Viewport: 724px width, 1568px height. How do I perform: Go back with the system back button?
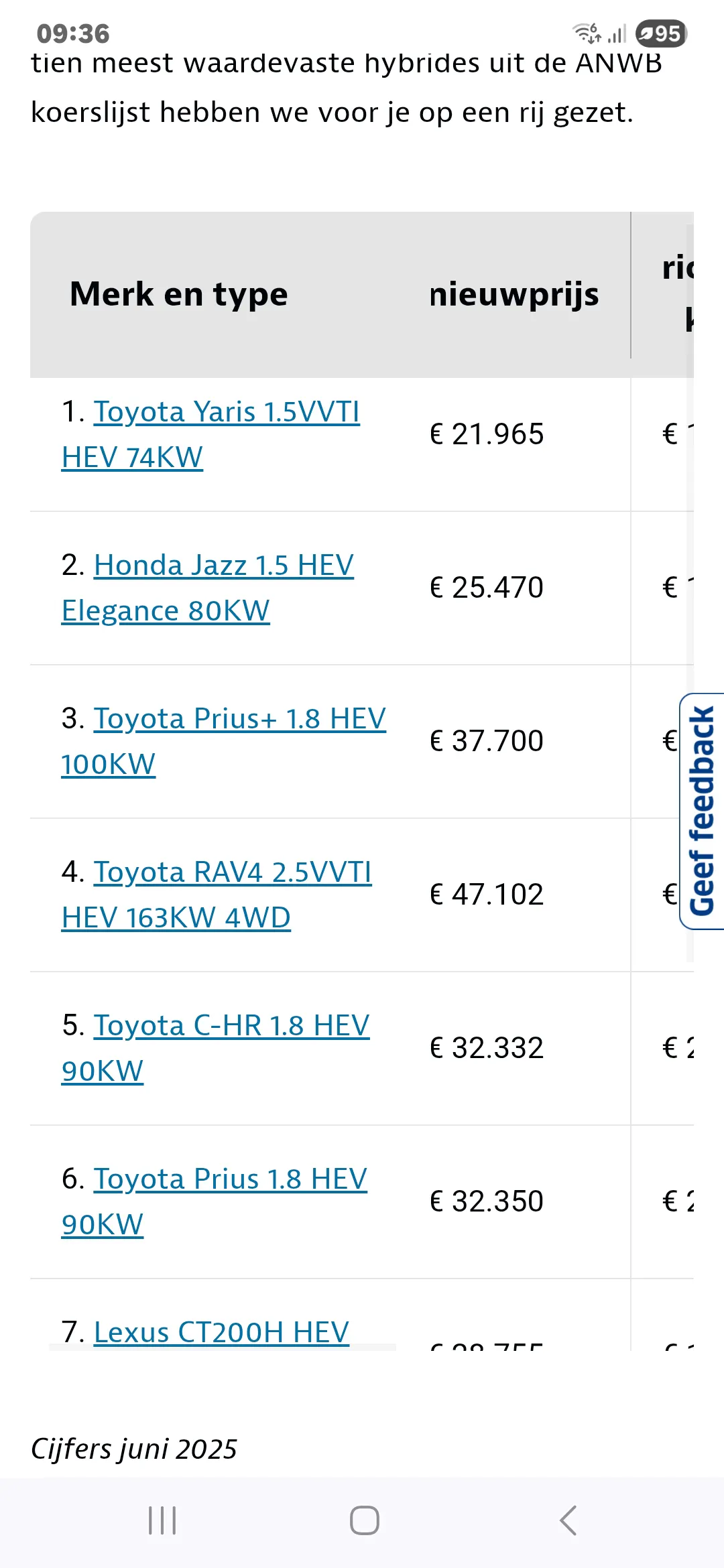pos(568,1520)
